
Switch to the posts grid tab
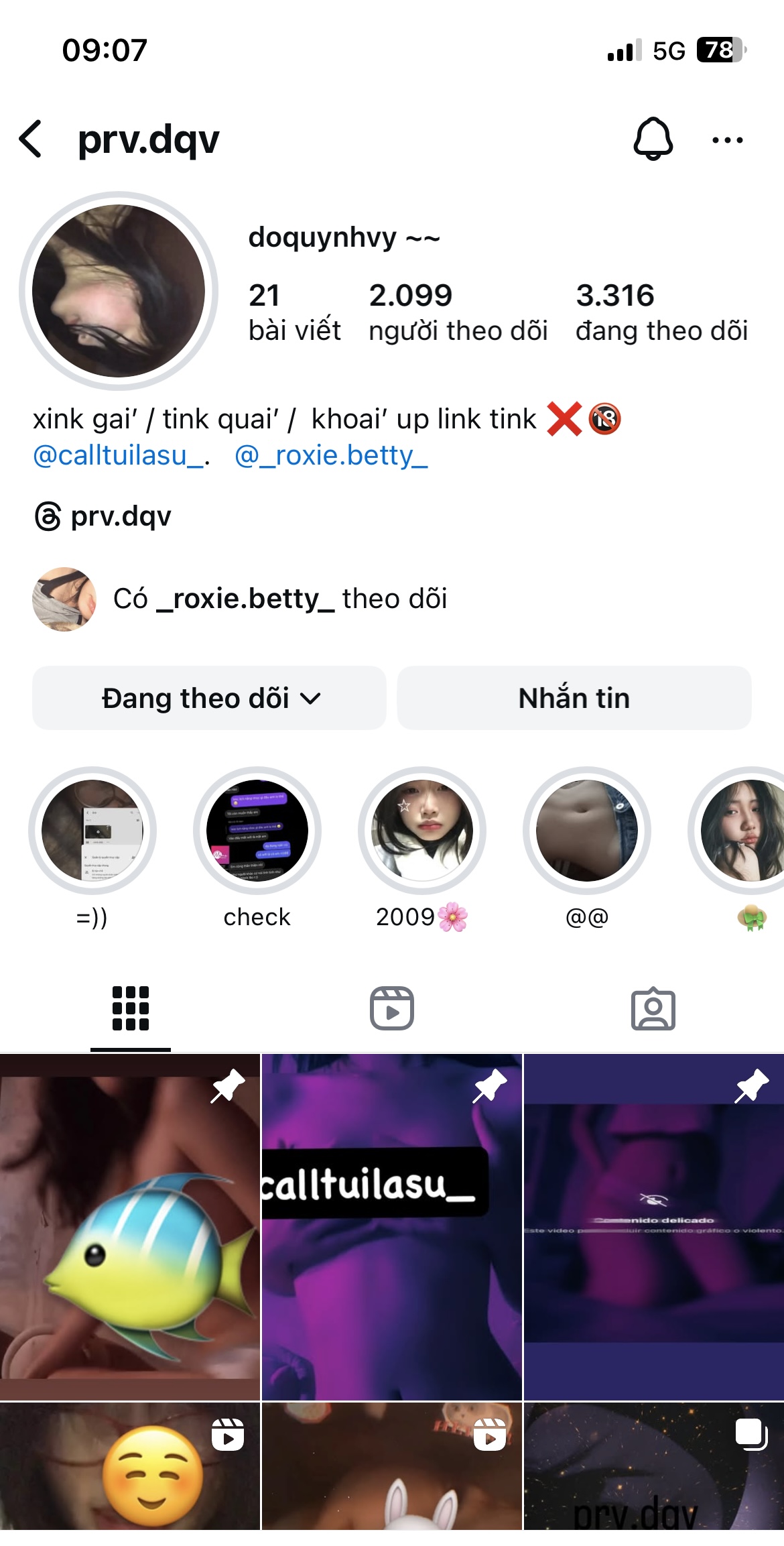[131, 1008]
